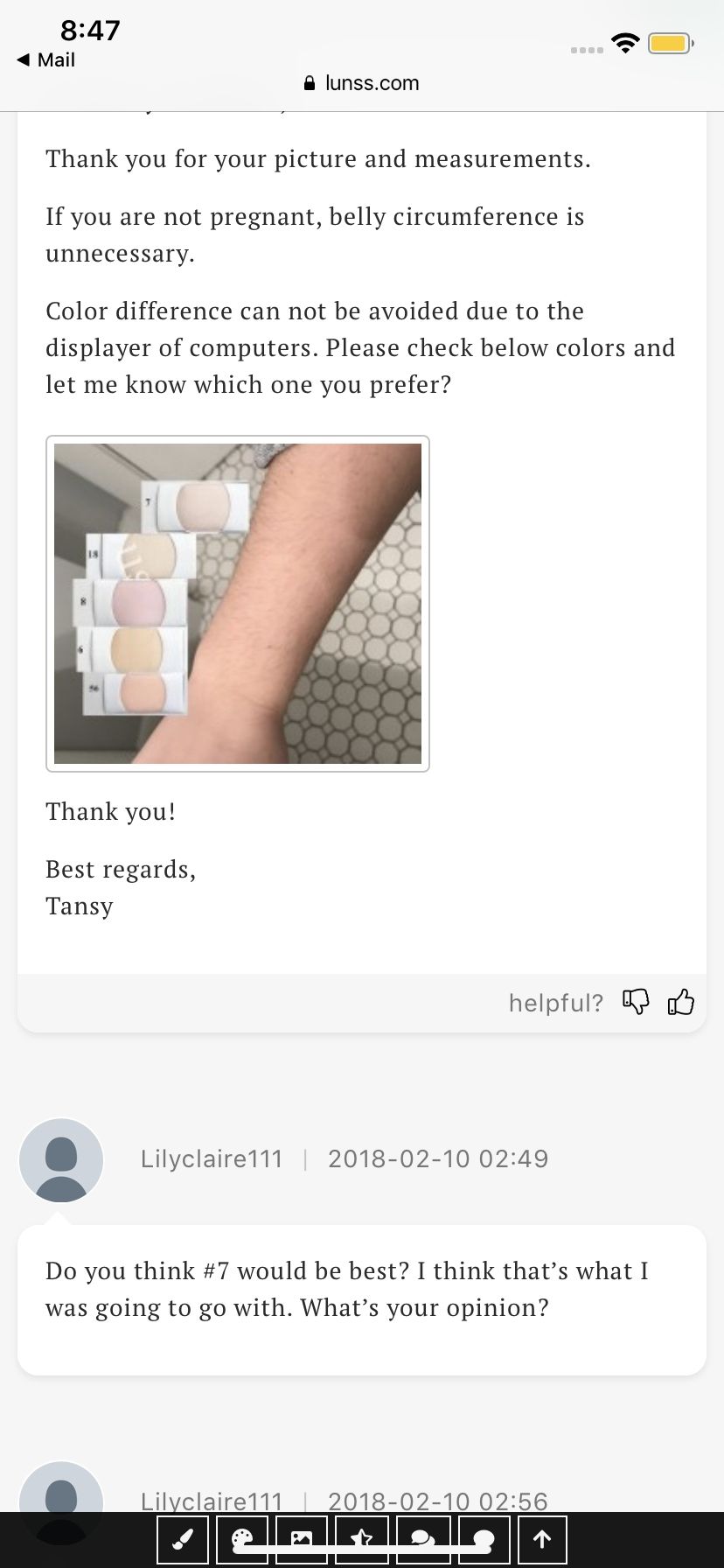This screenshot has width=724, height=1568.
Task: Mark Tansy's reply as unhelpful with thumbs down
Action: tap(636, 1001)
